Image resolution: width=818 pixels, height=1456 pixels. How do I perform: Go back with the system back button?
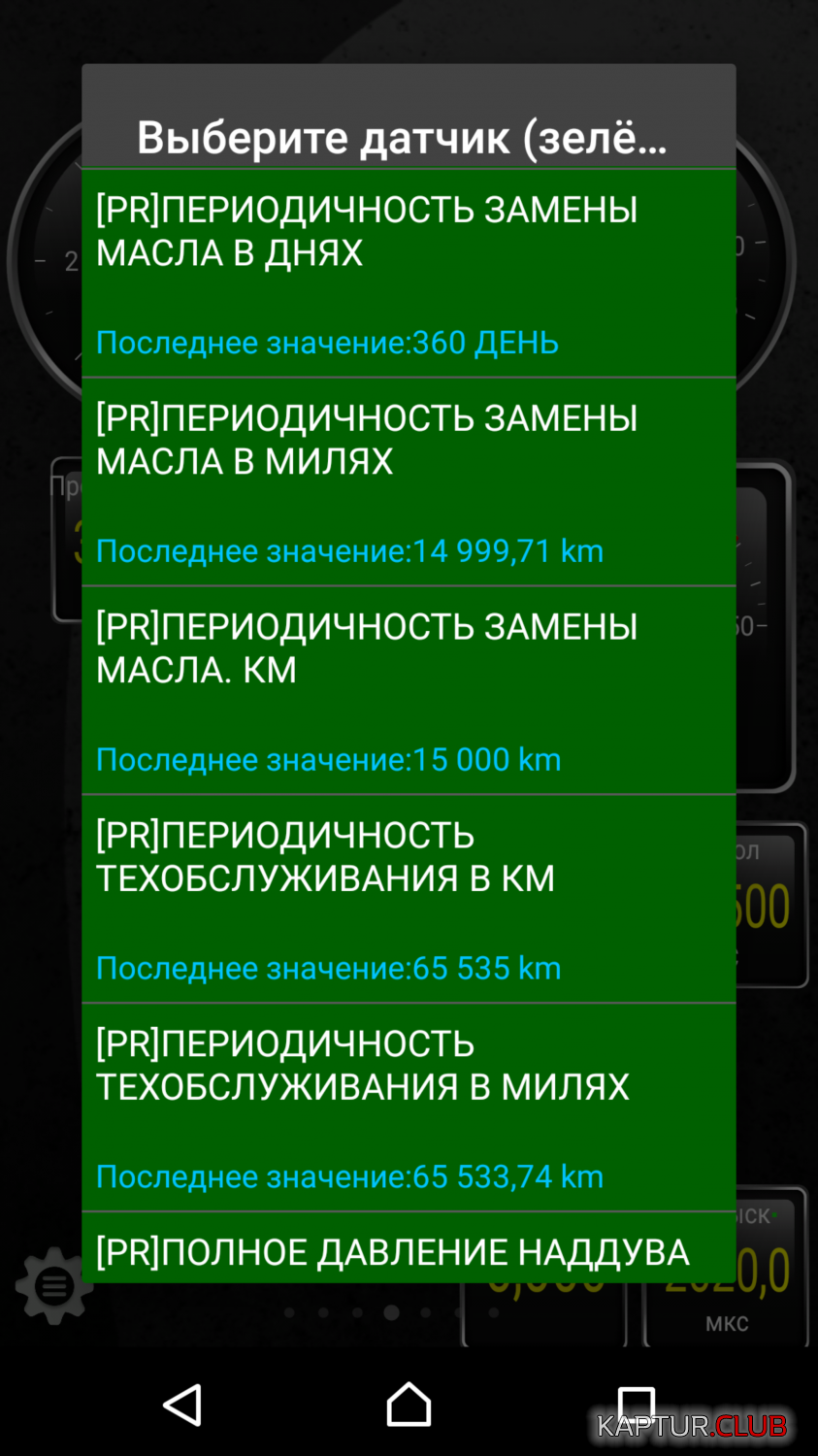(x=182, y=1405)
